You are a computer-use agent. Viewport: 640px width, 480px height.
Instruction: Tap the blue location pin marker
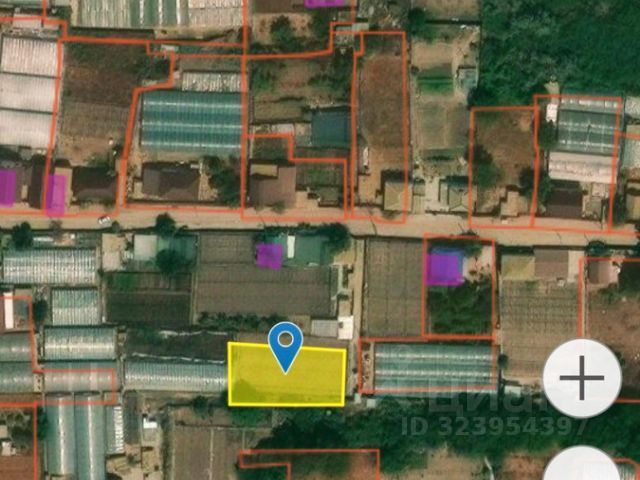287,343
